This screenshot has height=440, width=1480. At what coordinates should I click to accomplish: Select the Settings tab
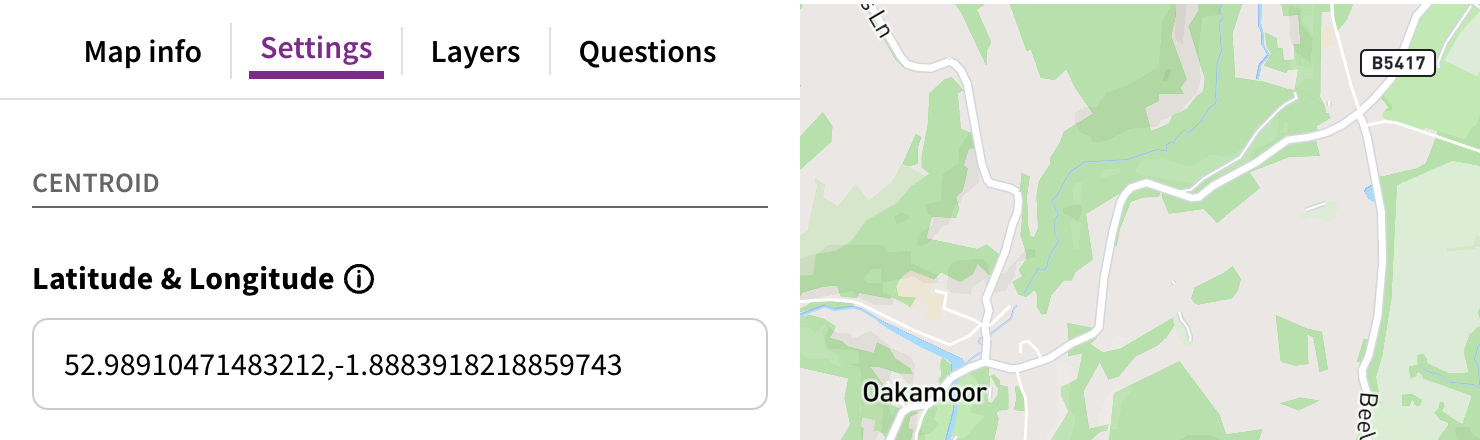click(x=316, y=49)
